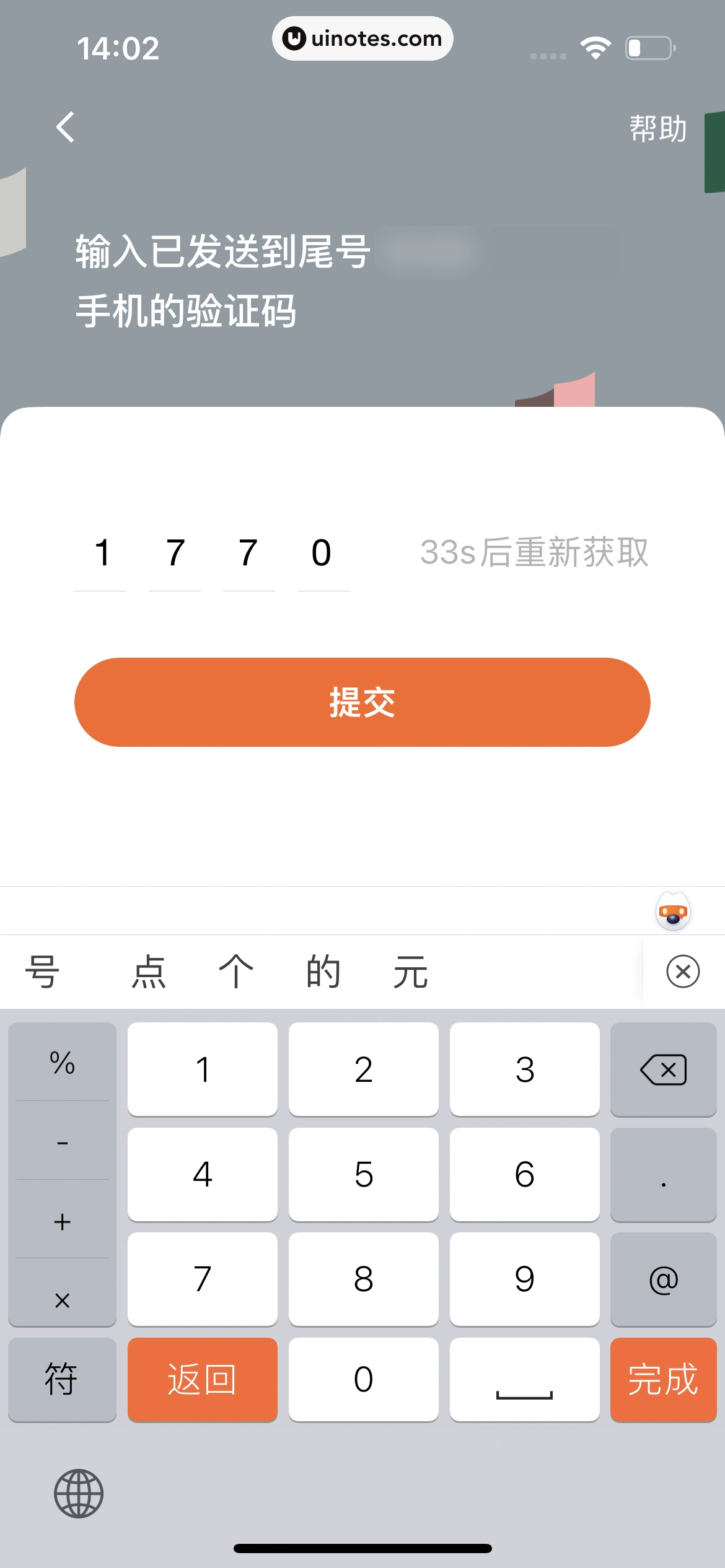Tap the @ key on keyboard
This screenshot has width=725, height=1568.
click(x=663, y=1279)
